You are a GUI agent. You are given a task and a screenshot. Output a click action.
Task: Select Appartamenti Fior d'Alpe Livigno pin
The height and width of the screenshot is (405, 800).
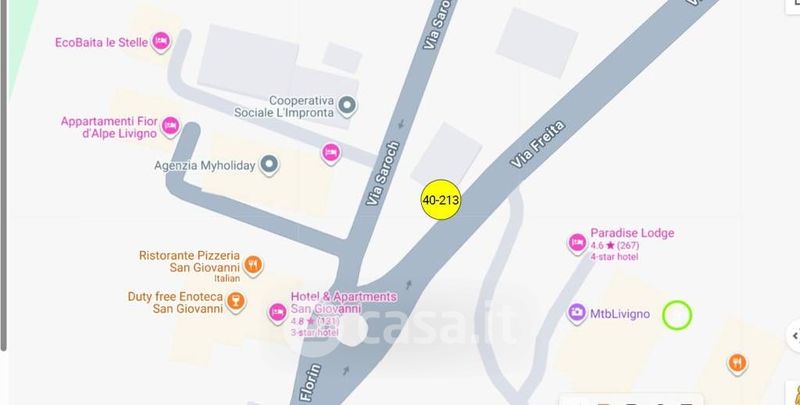point(170,125)
